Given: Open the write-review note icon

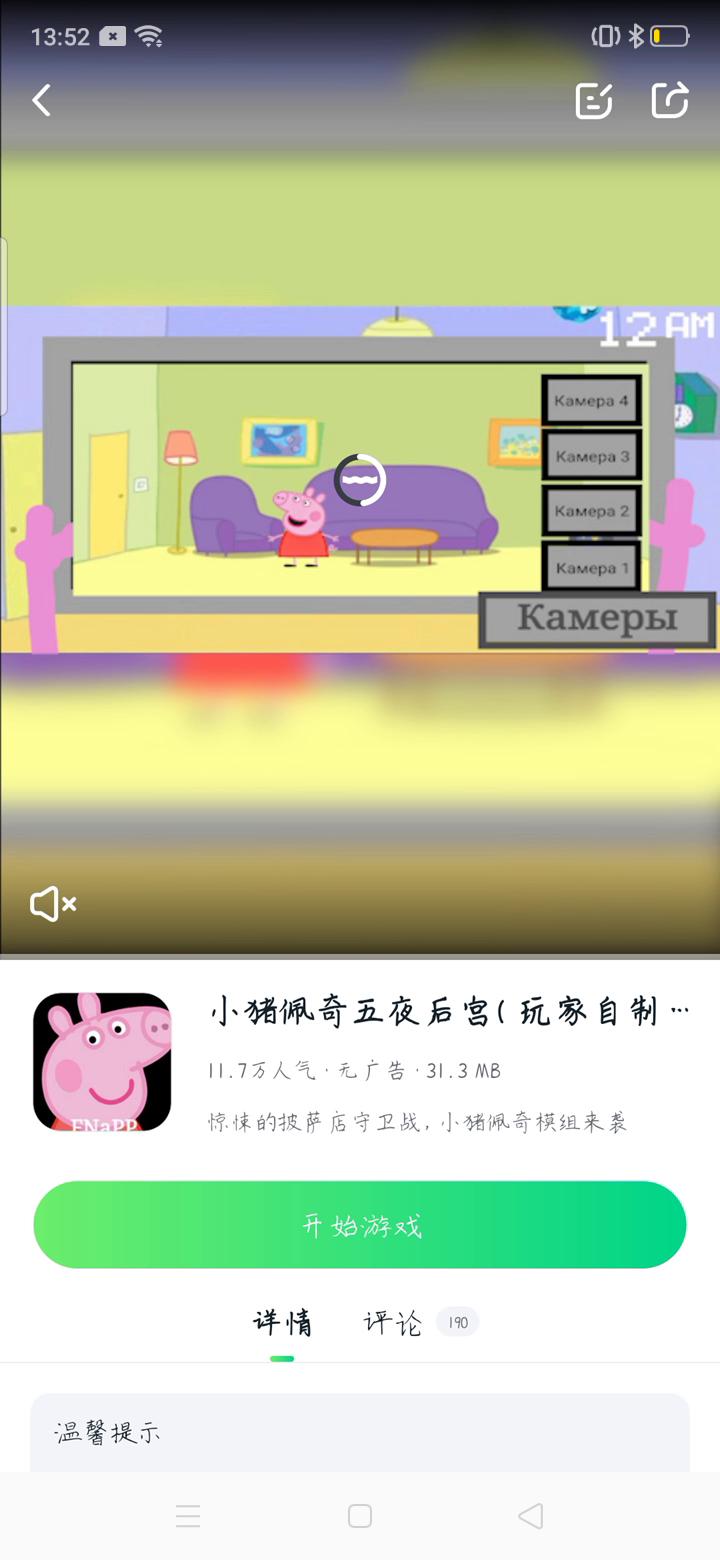Looking at the screenshot, I should (x=593, y=100).
